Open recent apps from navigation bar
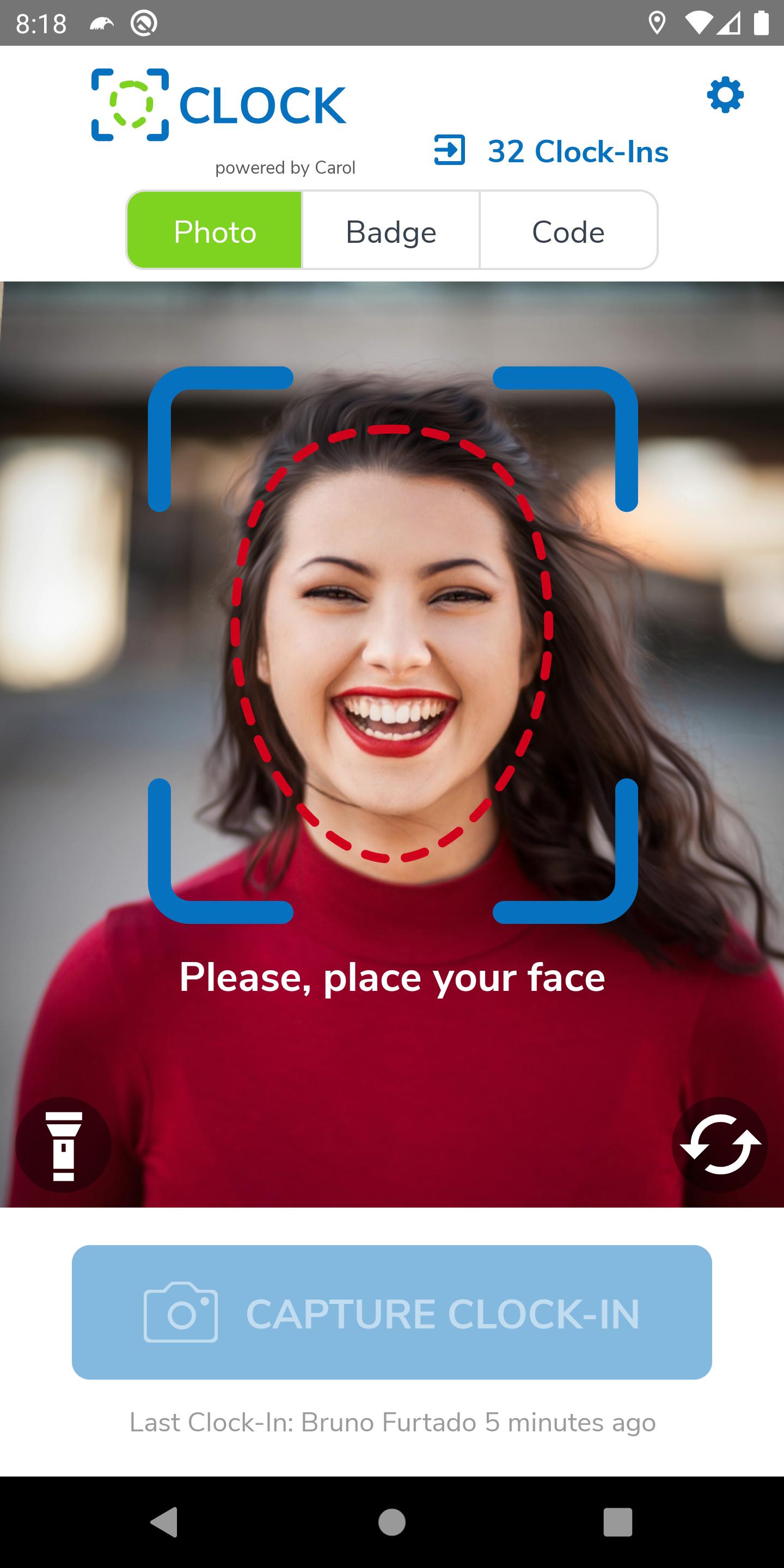Screen dimensions: 784x1568 (618, 1522)
